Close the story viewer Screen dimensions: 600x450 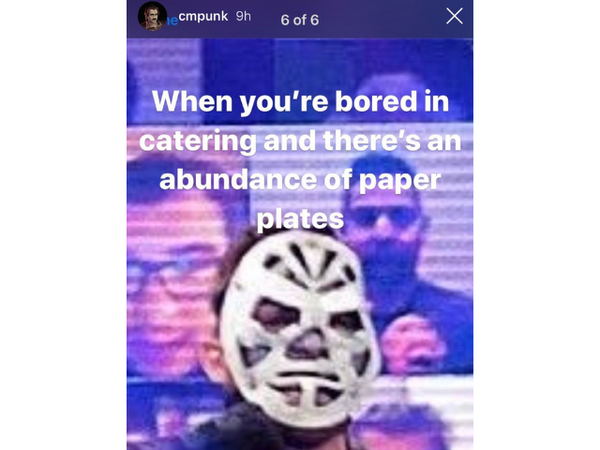pos(454,16)
